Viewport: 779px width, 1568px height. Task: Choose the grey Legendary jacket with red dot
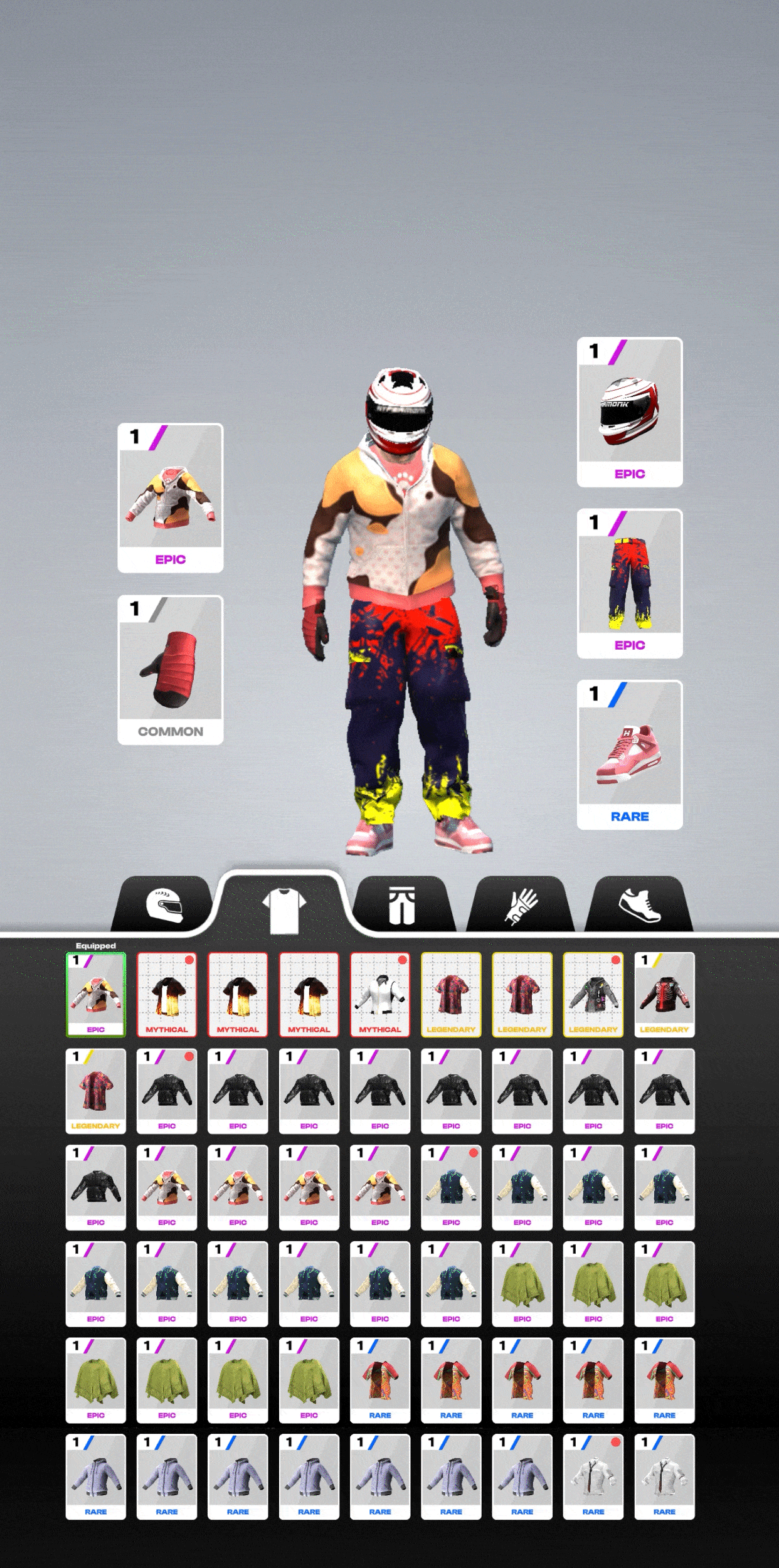tap(593, 995)
